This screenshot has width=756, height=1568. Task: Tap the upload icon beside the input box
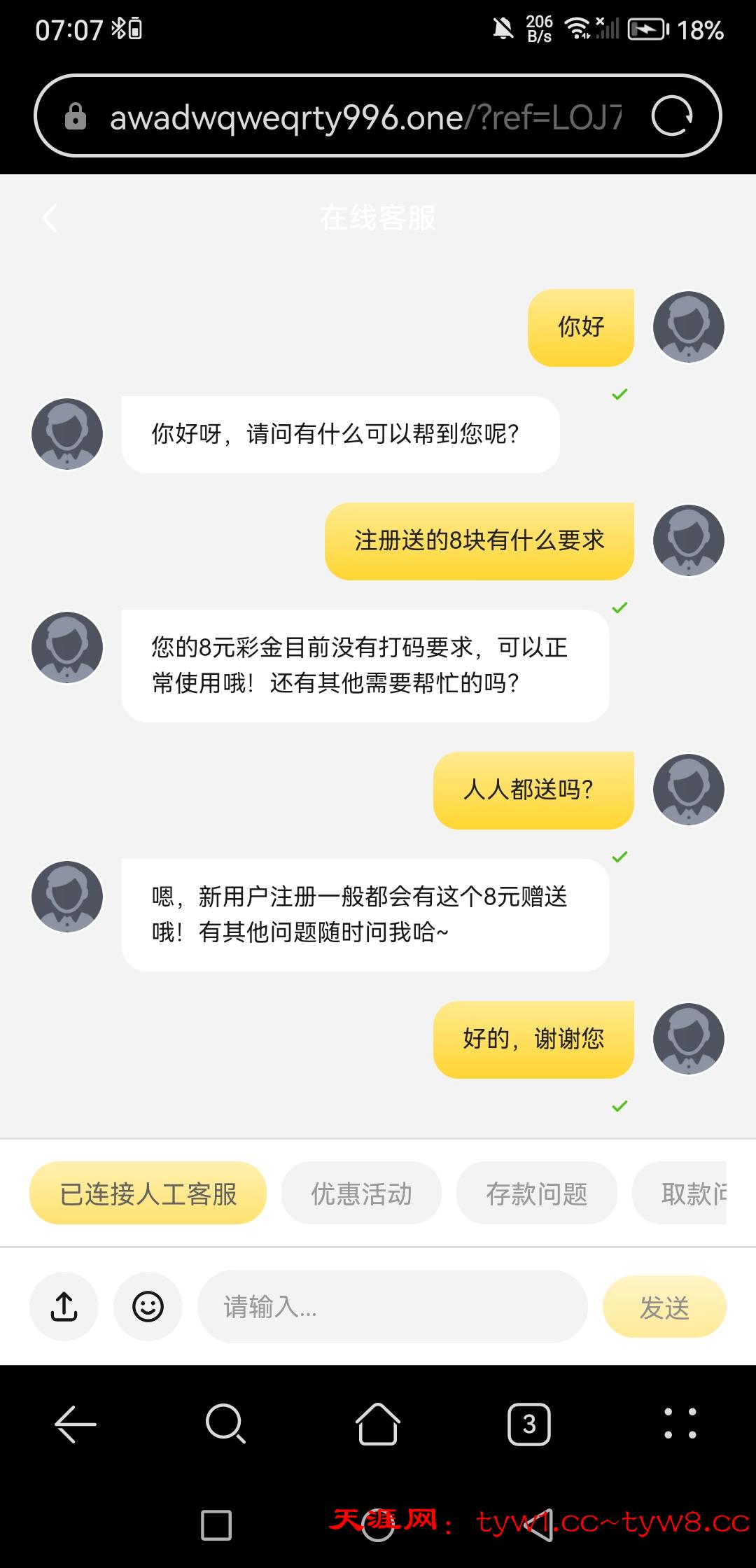pos(64,1306)
